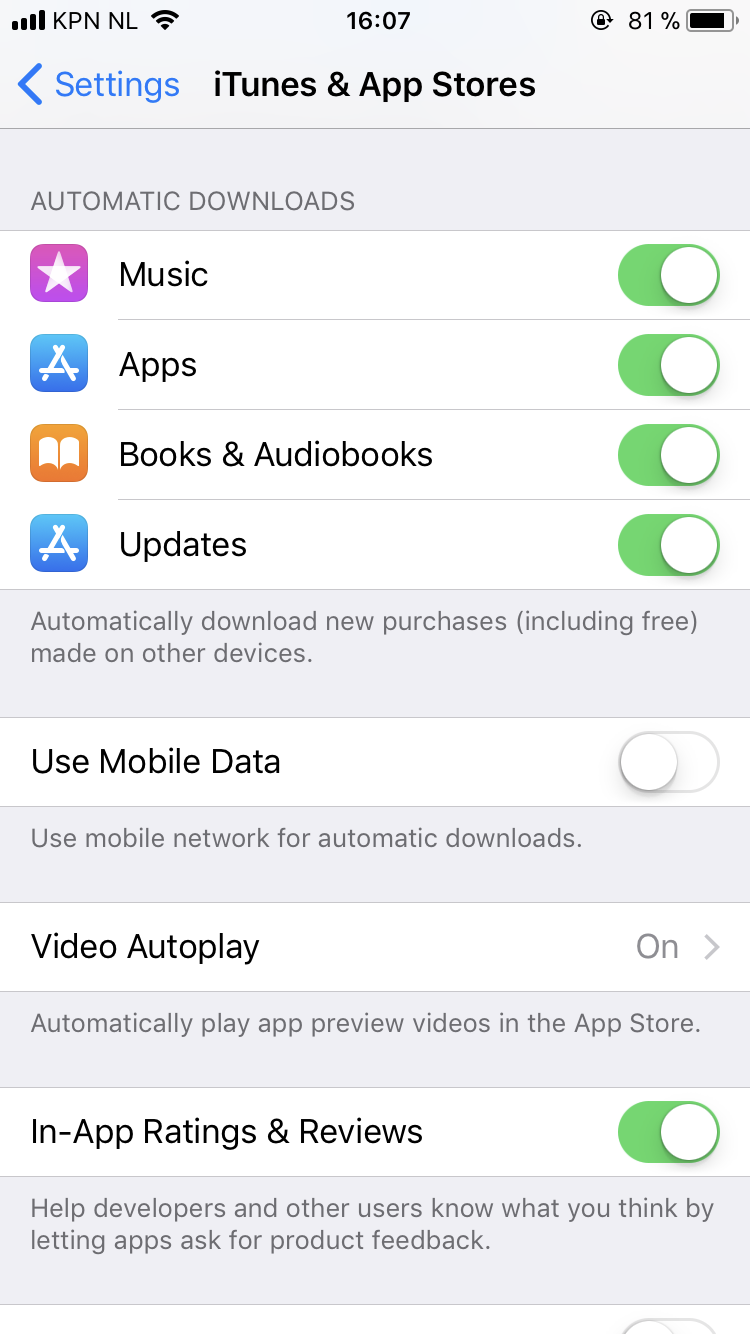Viewport: 750px width, 1334px height.
Task: Disable In-App Ratings & Reviews
Action: pos(668,1132)
